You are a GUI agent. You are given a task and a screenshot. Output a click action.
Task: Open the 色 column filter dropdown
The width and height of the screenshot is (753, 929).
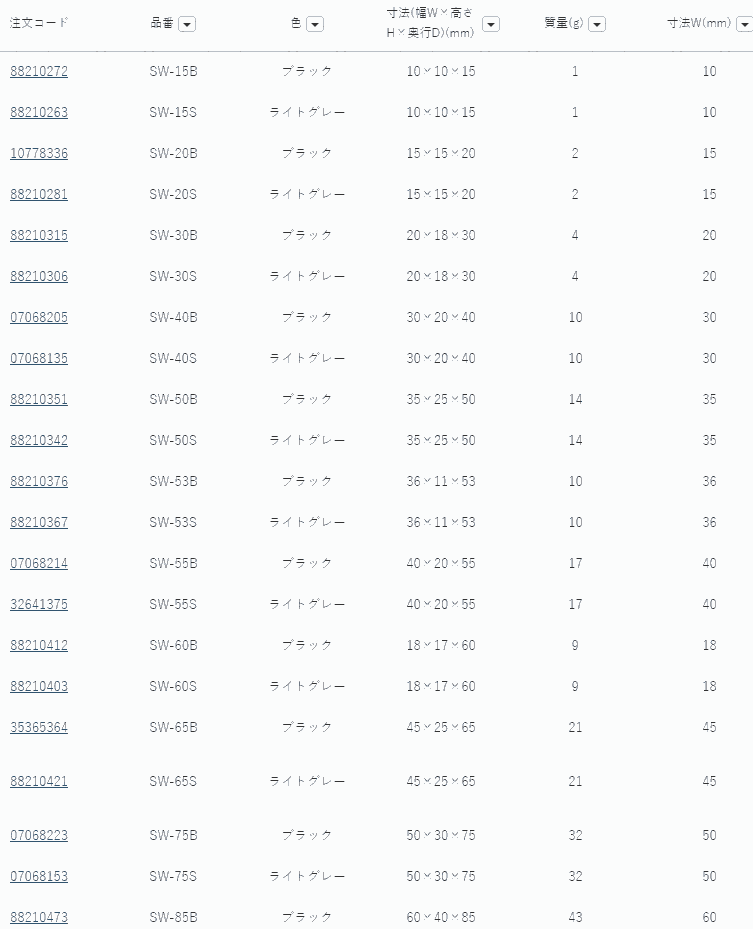315,24
